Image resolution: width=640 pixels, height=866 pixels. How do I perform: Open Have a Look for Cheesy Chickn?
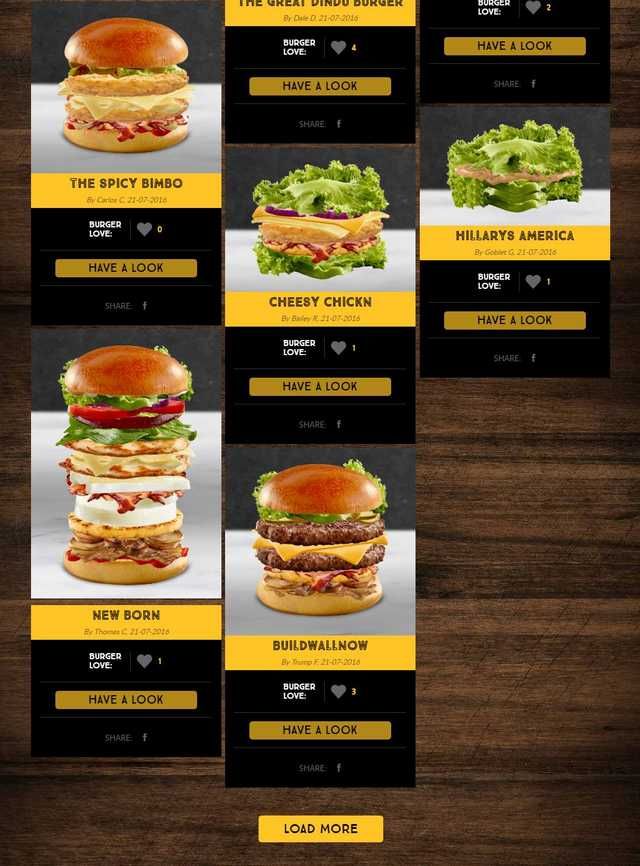coord(320,387)
